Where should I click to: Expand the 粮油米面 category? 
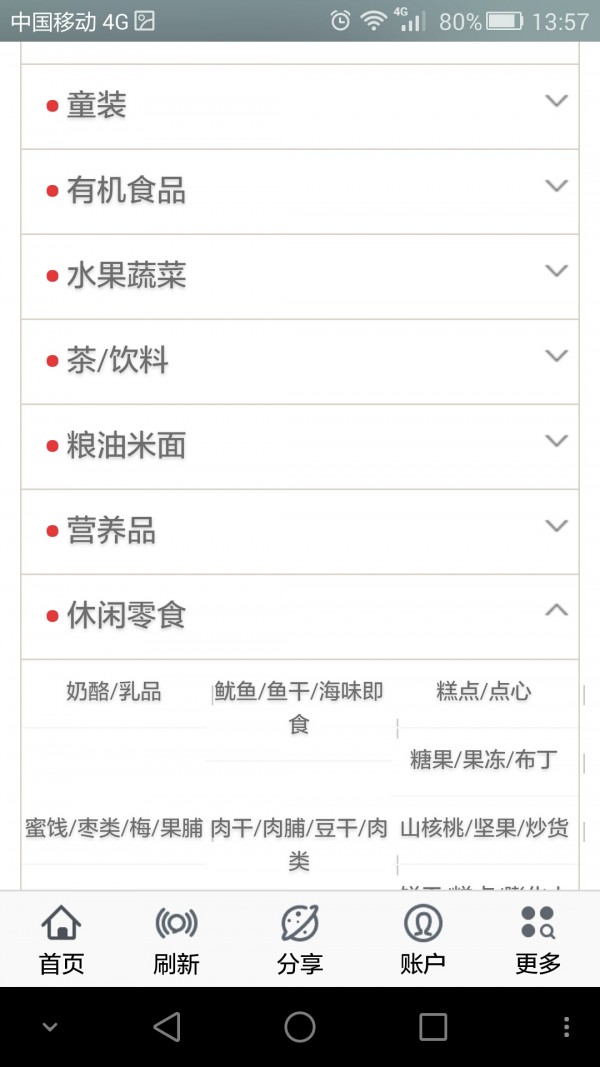point(299,447)
